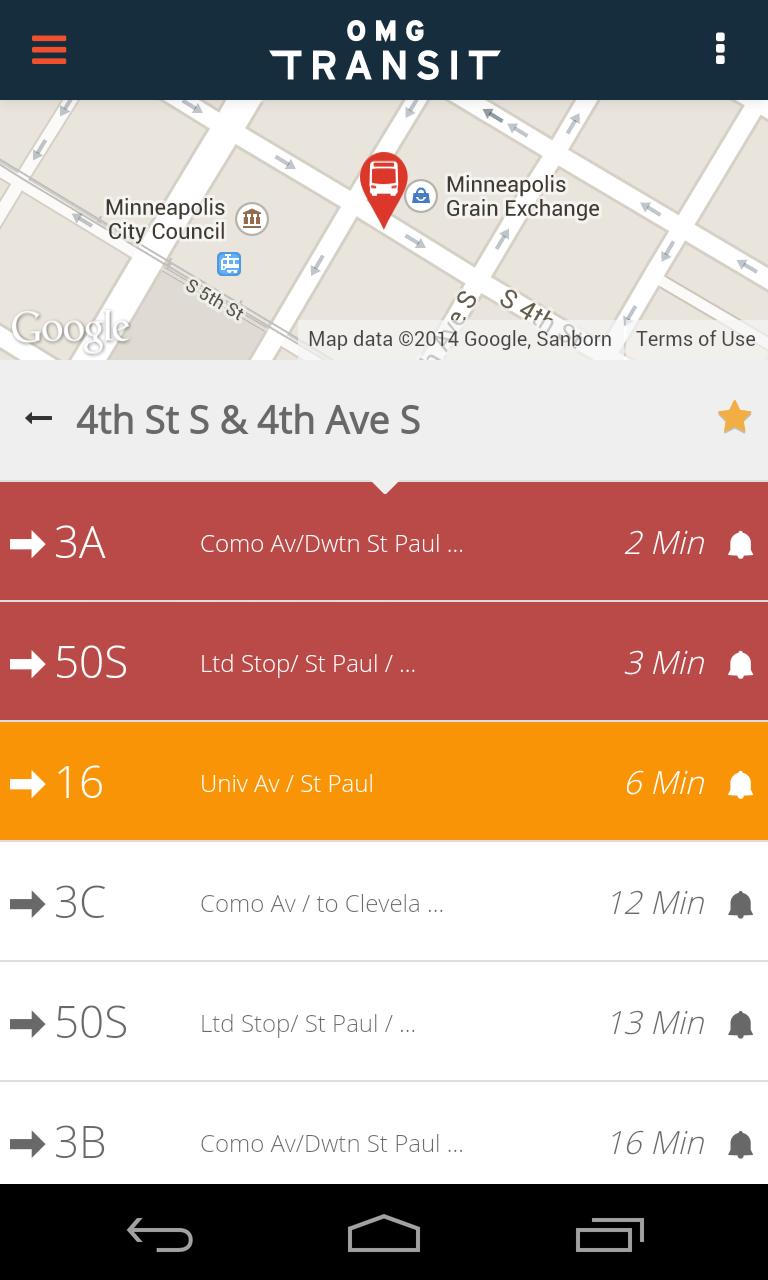This screenshot has height=1280, width=768.
Task: Go back using the arrow beside stop name
Action: pos(39,418)
